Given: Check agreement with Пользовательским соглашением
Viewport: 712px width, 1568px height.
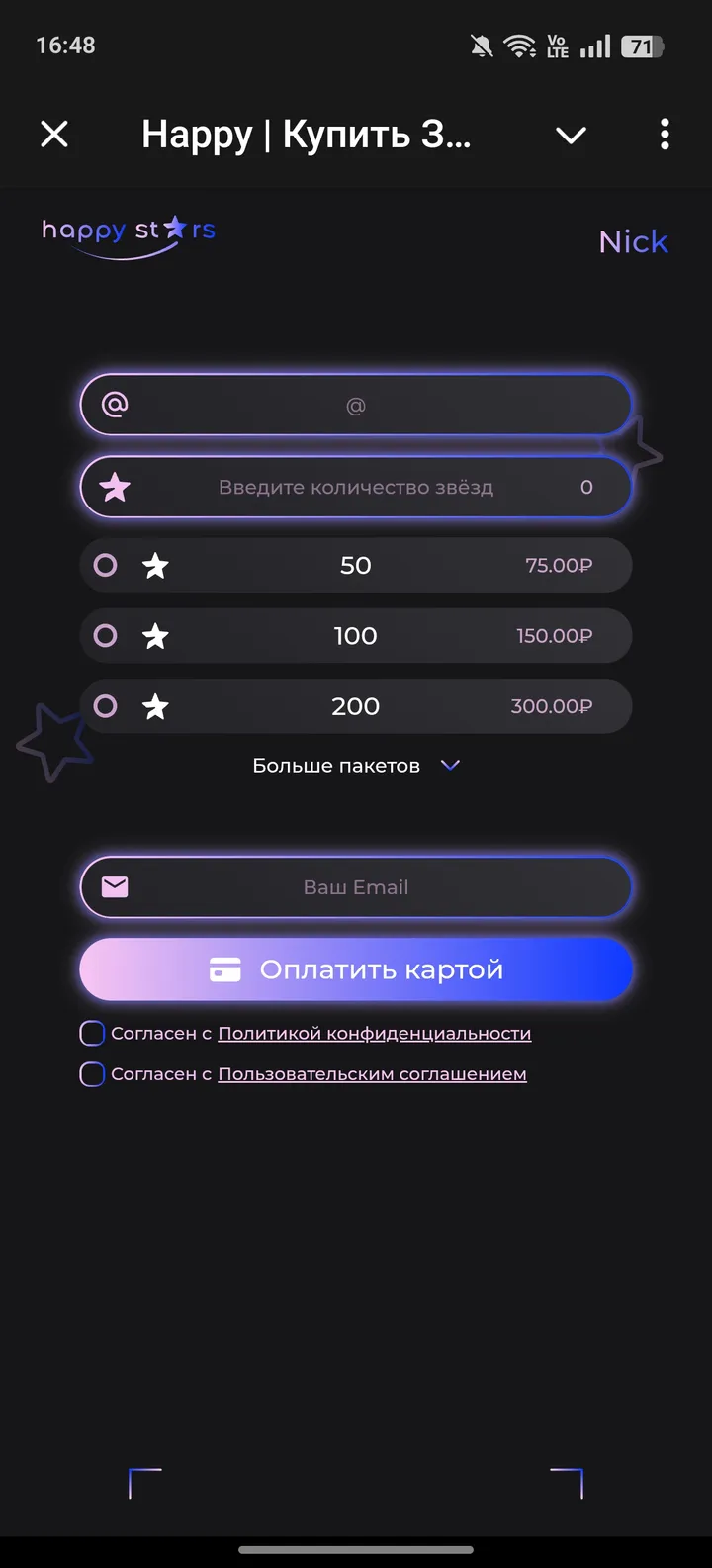Looking at the screenshot, I should click(x=91, y=1073).
